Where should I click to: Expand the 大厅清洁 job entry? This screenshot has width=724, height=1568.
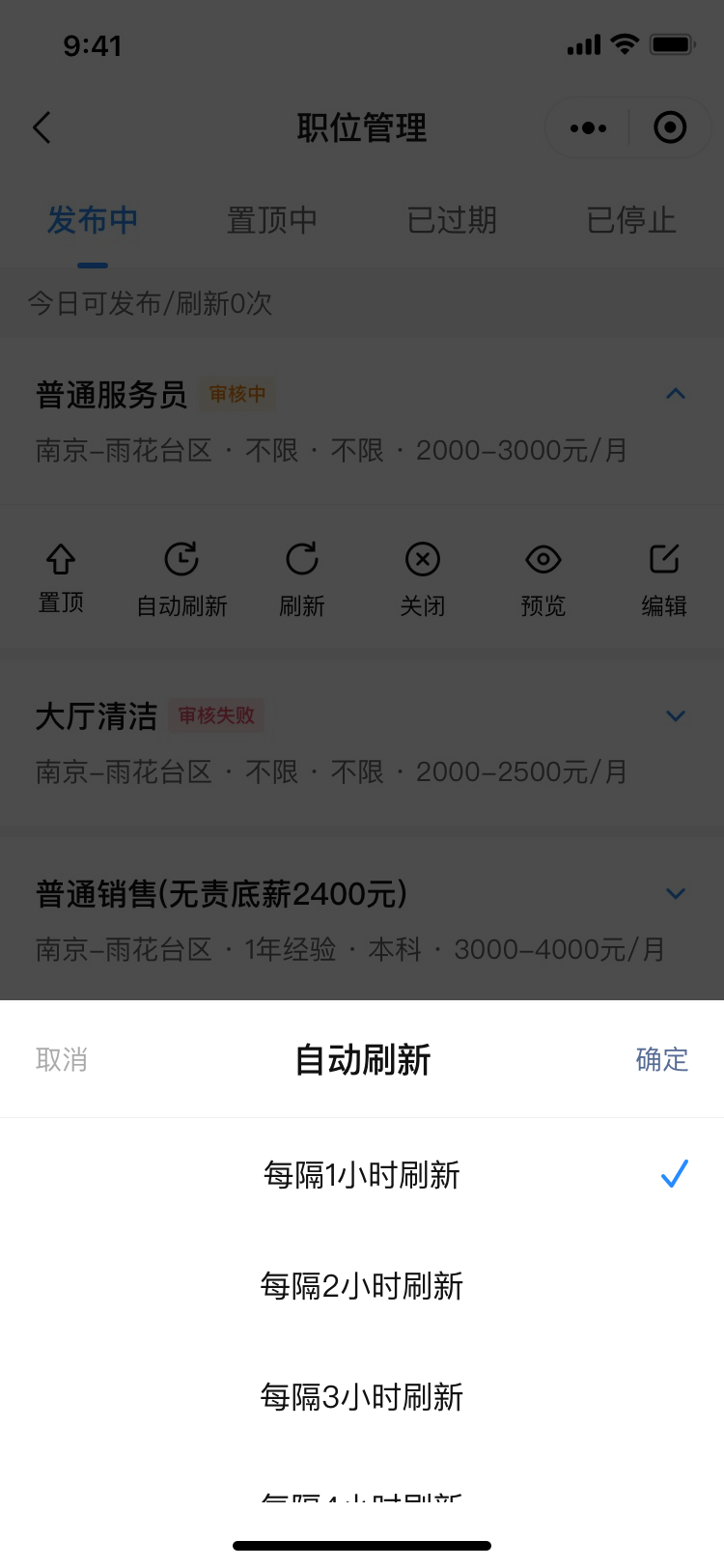(676, 715)
